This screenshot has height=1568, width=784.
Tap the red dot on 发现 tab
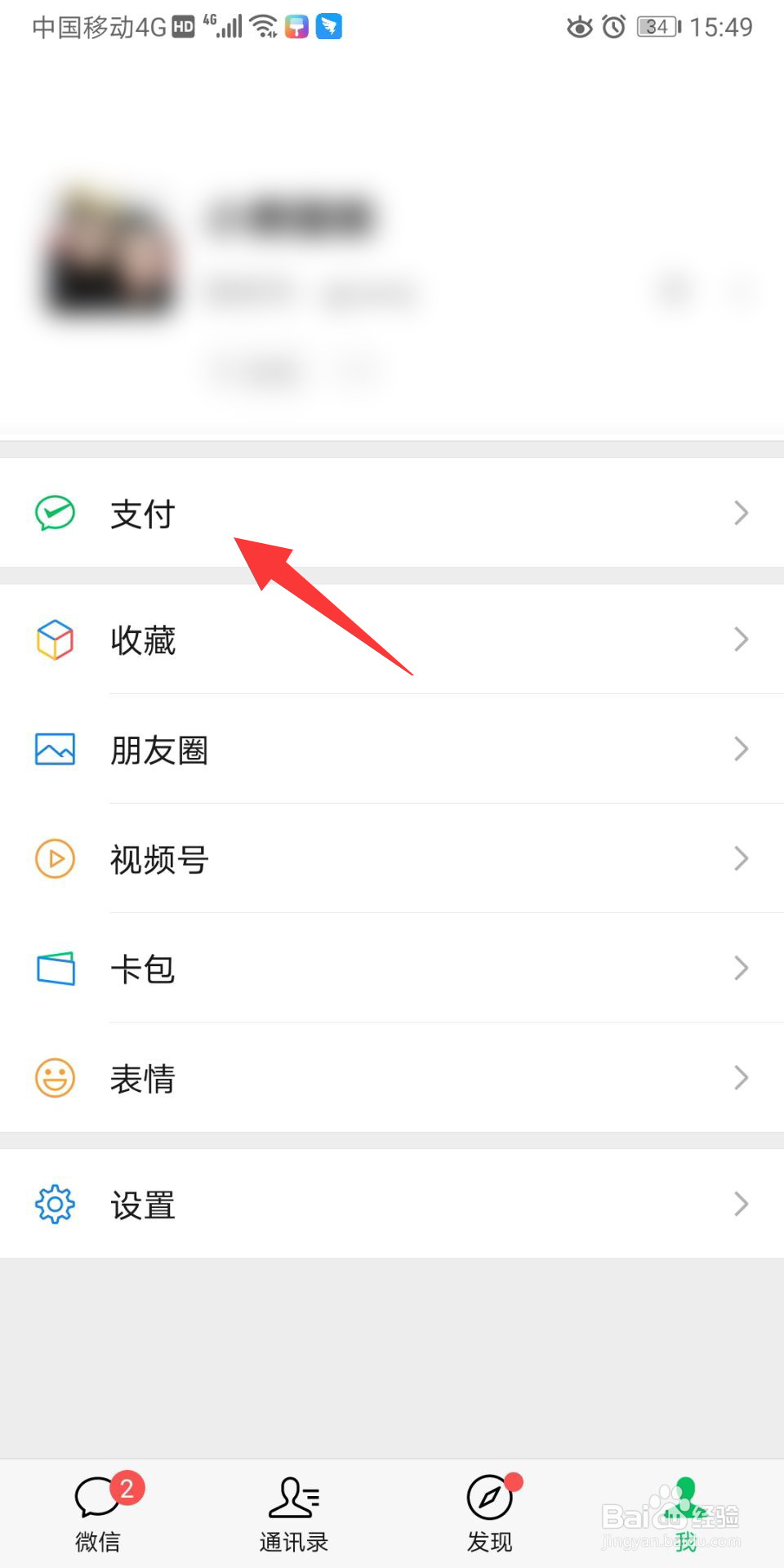click(x=514, y=1482)
